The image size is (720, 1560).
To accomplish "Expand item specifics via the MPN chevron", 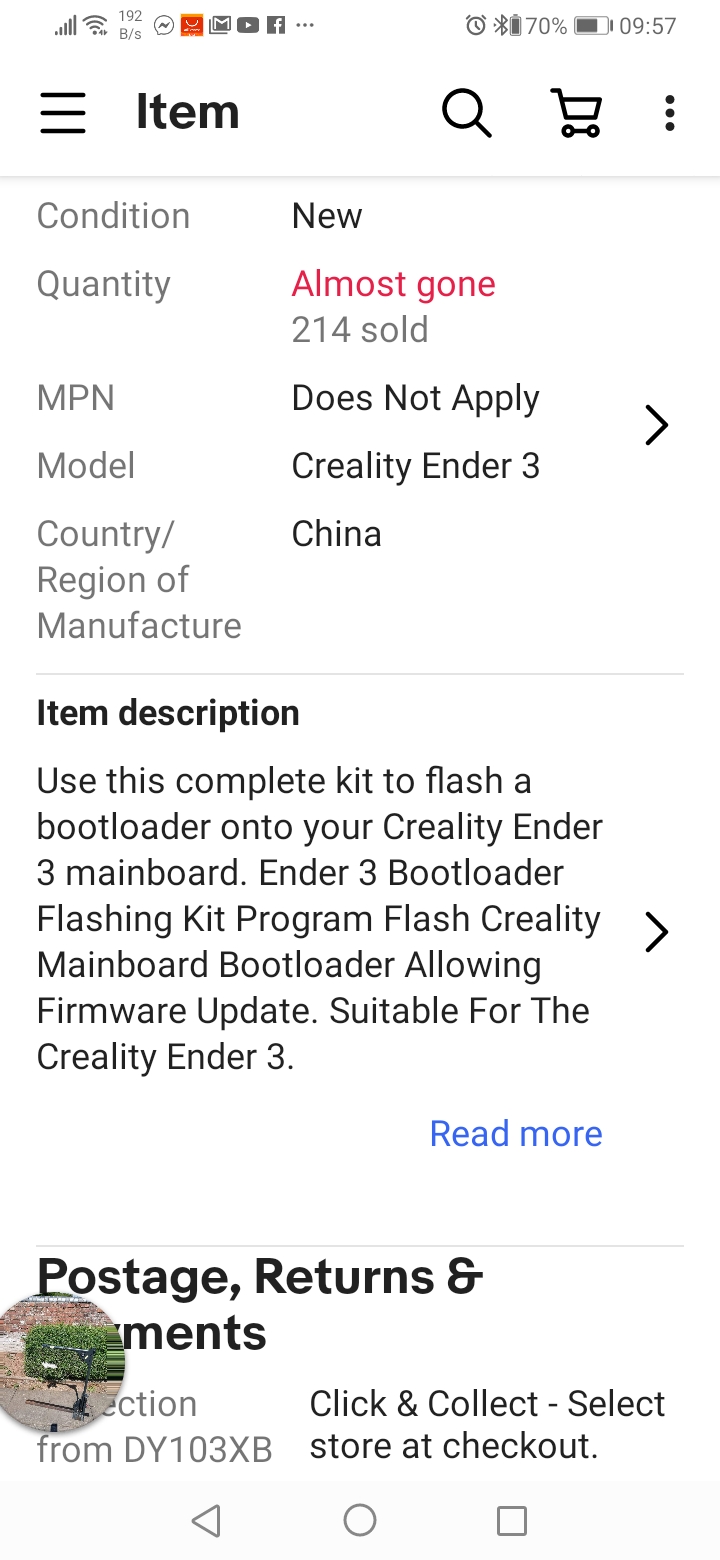I will tap(656, 425).
